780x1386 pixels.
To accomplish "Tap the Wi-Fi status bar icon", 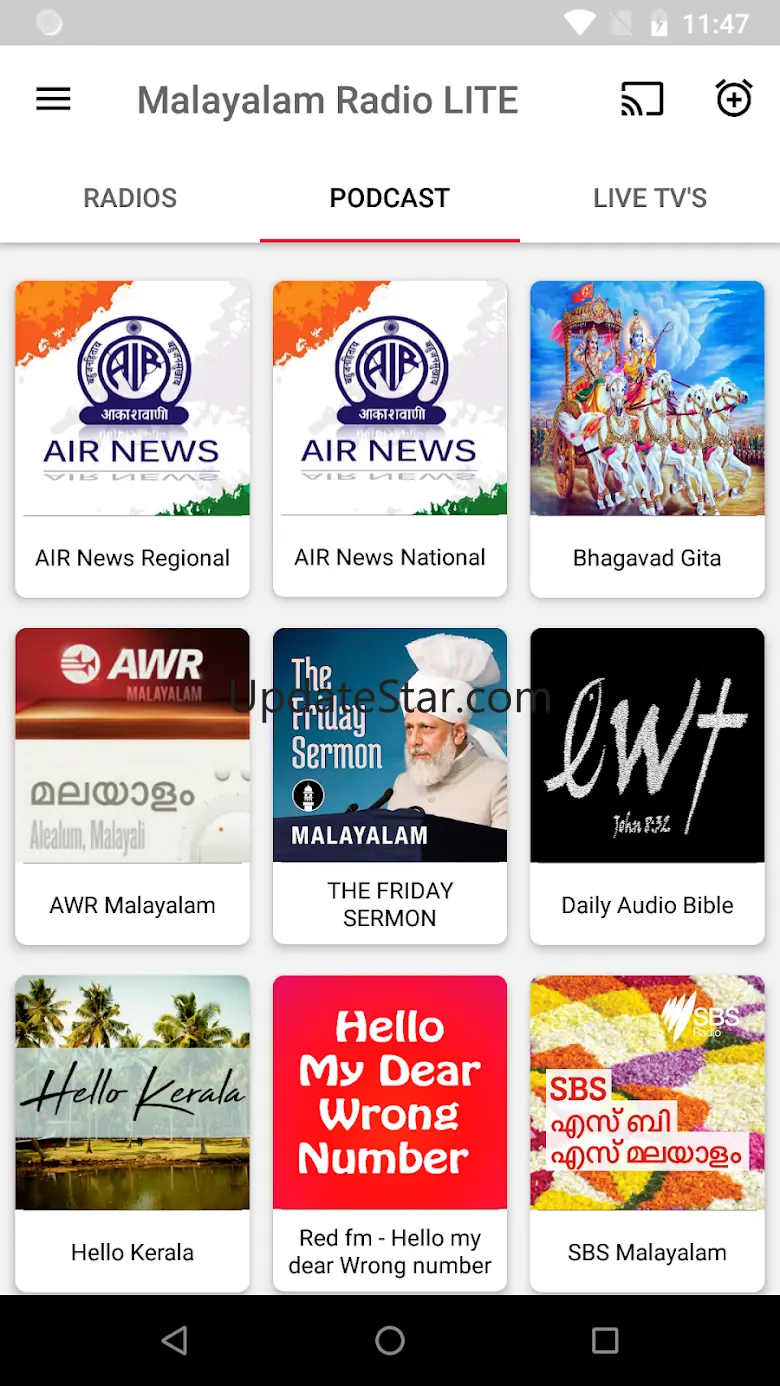I will 578,22.
